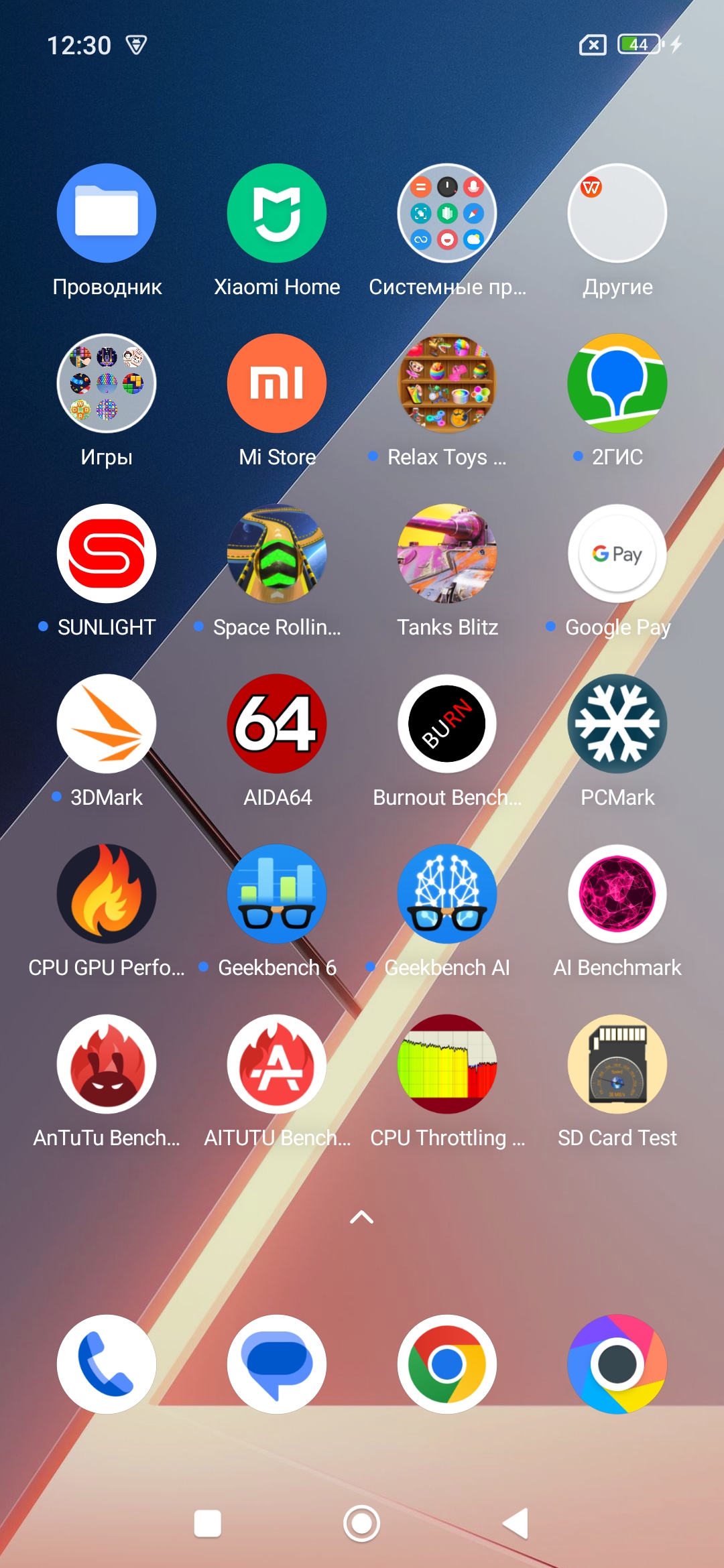The image size is (724, 1568).
Task: Open the Игры games folder
Action: point(107,383)
